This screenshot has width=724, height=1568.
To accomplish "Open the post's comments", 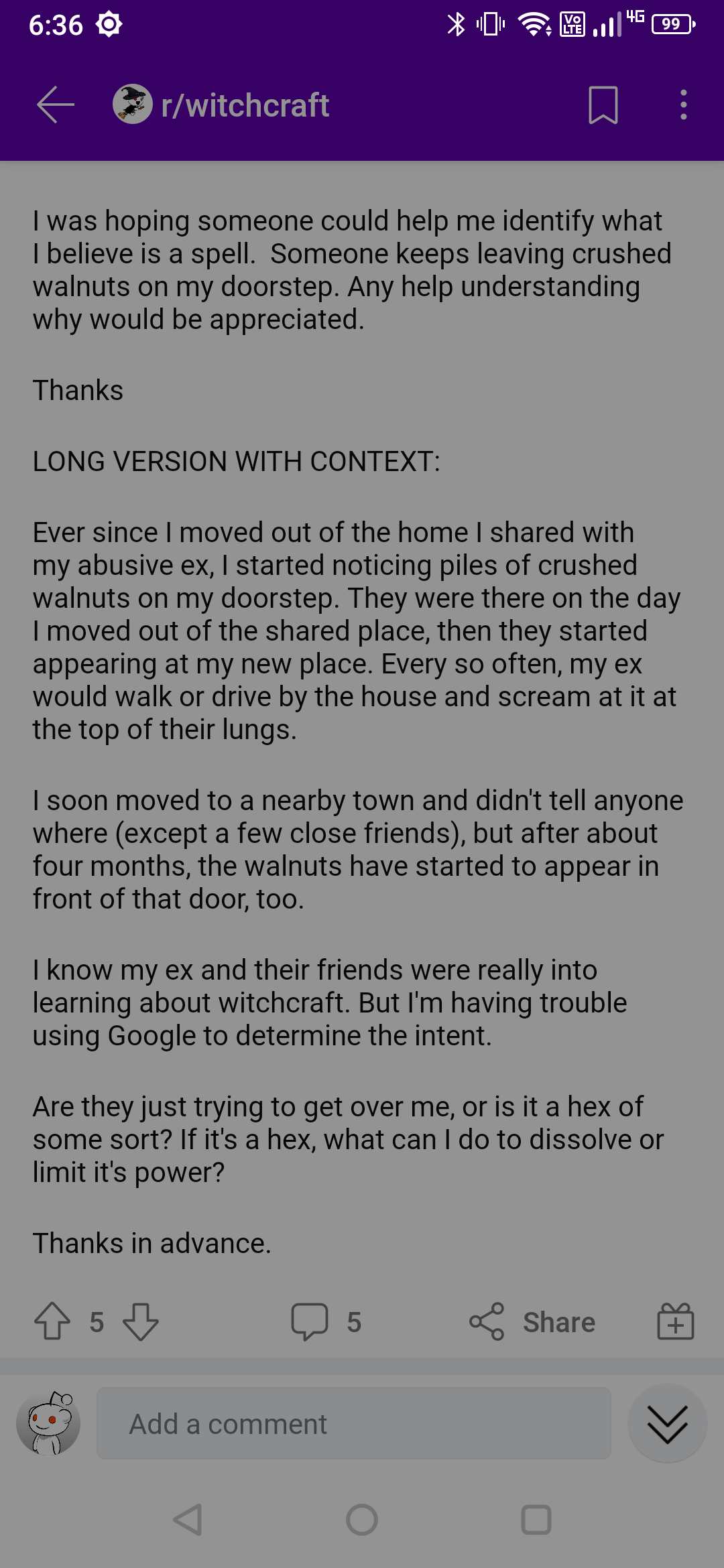I will [x=326, y=1321].
